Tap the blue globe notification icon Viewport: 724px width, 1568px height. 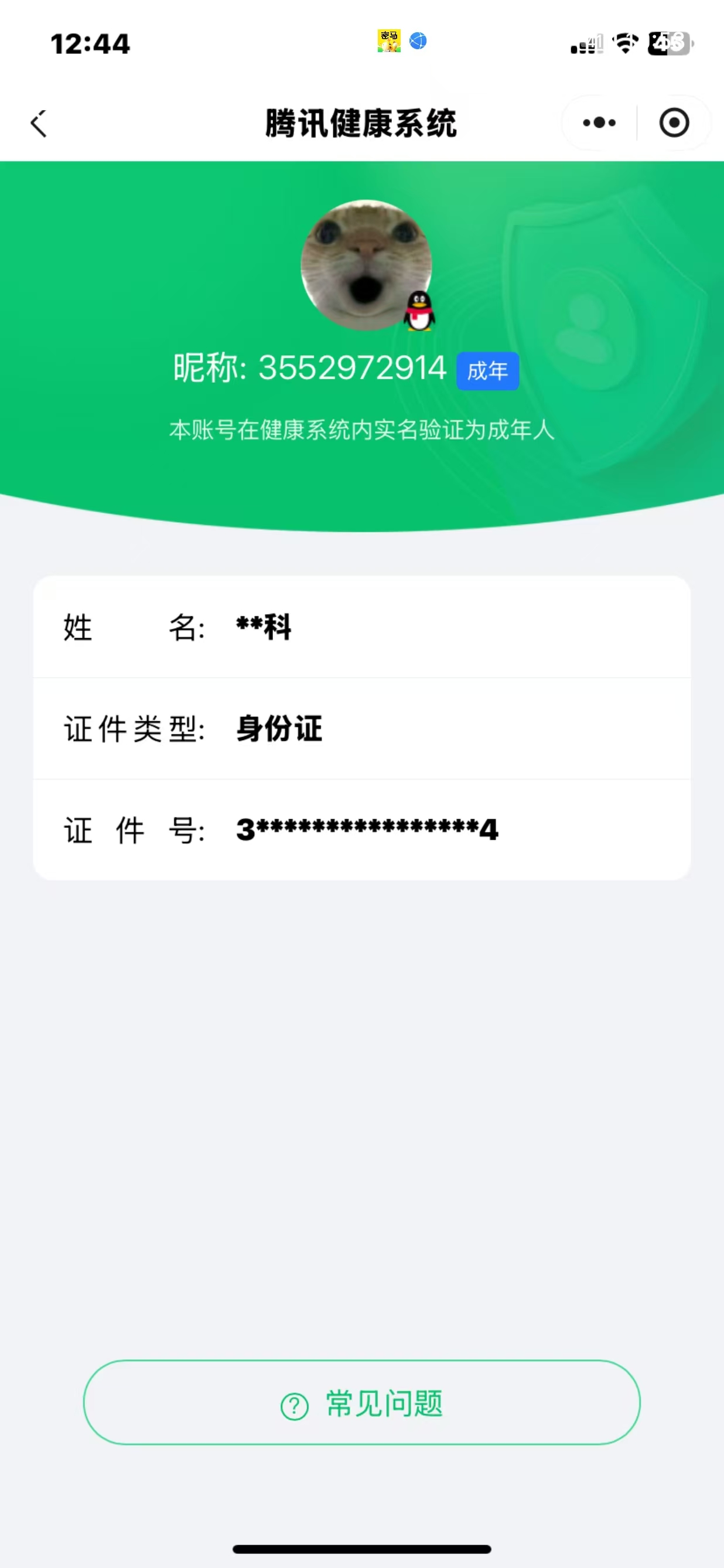[x=419, y=42]
